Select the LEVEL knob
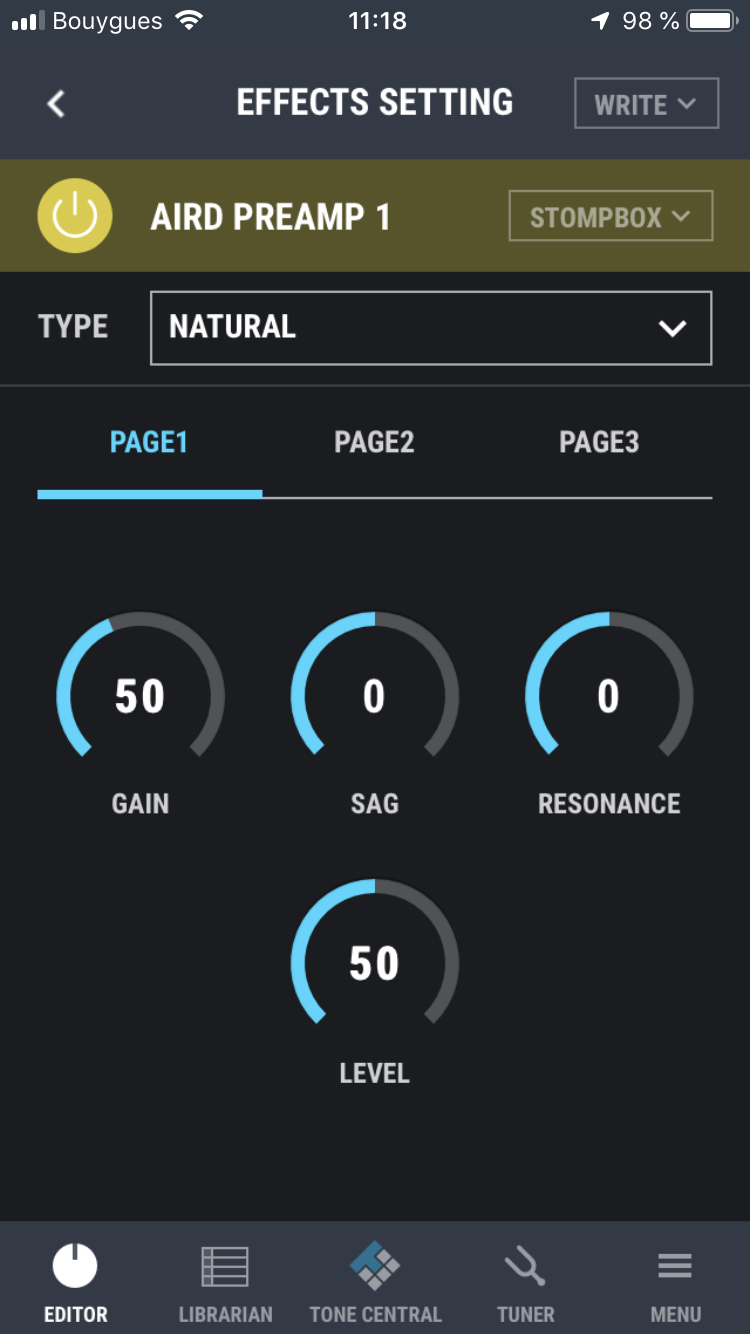Viewport: 750px width, 1334px height. point(374,963)
